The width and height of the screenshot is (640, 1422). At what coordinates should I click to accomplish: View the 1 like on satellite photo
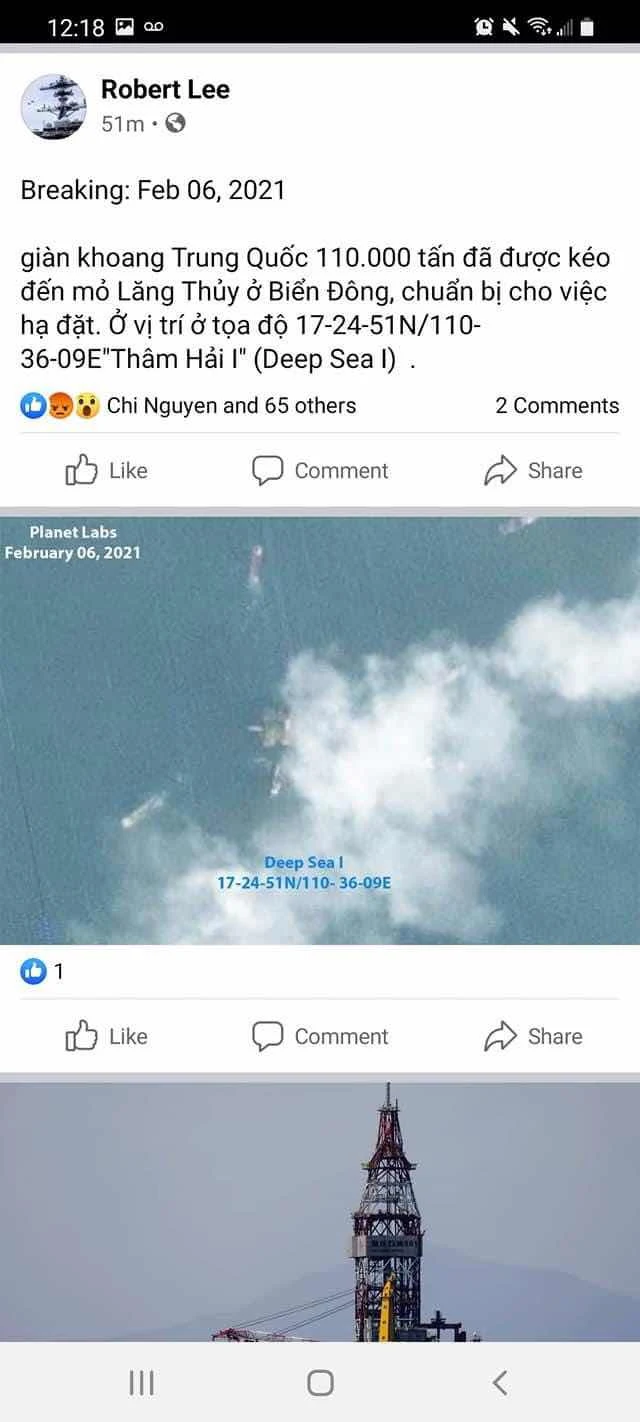(42, 971)
